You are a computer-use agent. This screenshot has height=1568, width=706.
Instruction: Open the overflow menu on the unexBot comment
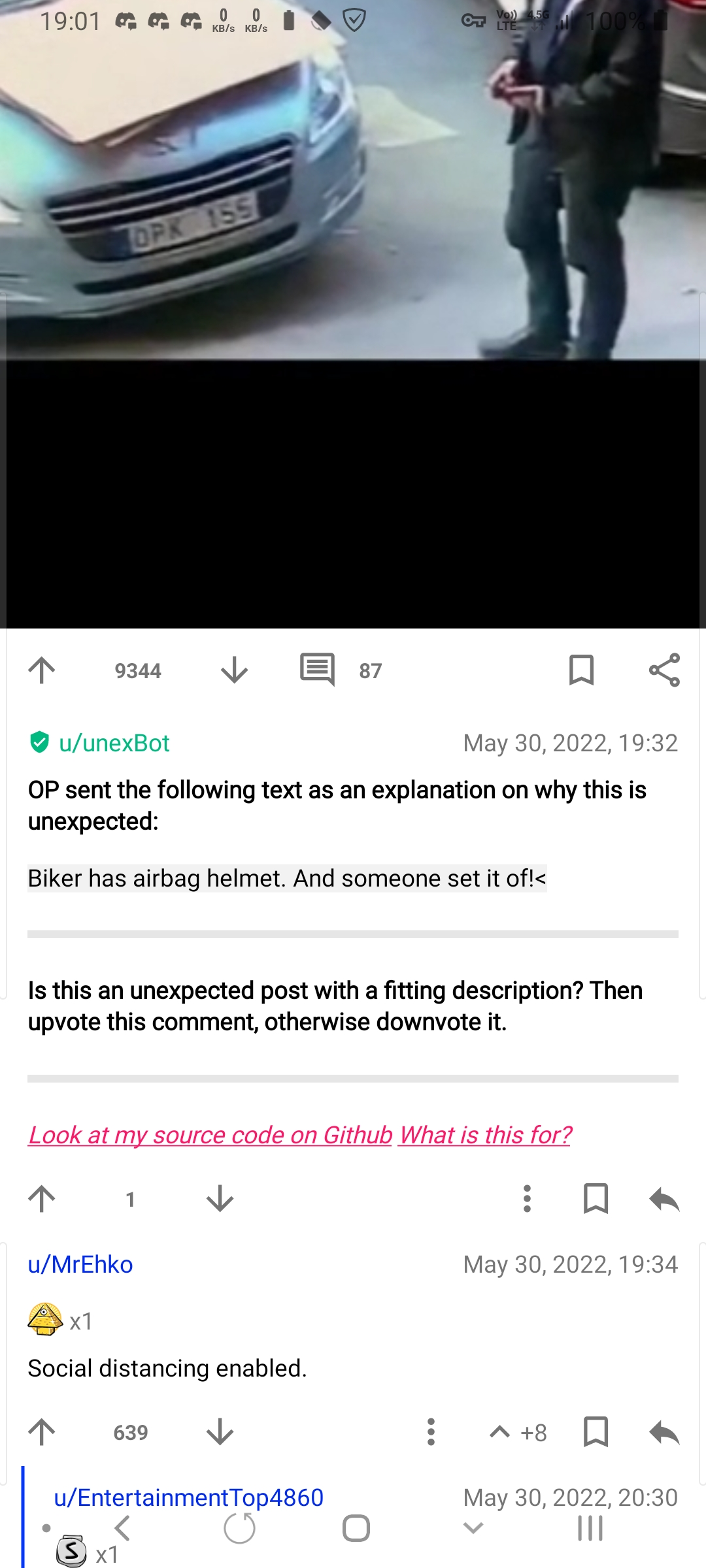pos(527,1198)
